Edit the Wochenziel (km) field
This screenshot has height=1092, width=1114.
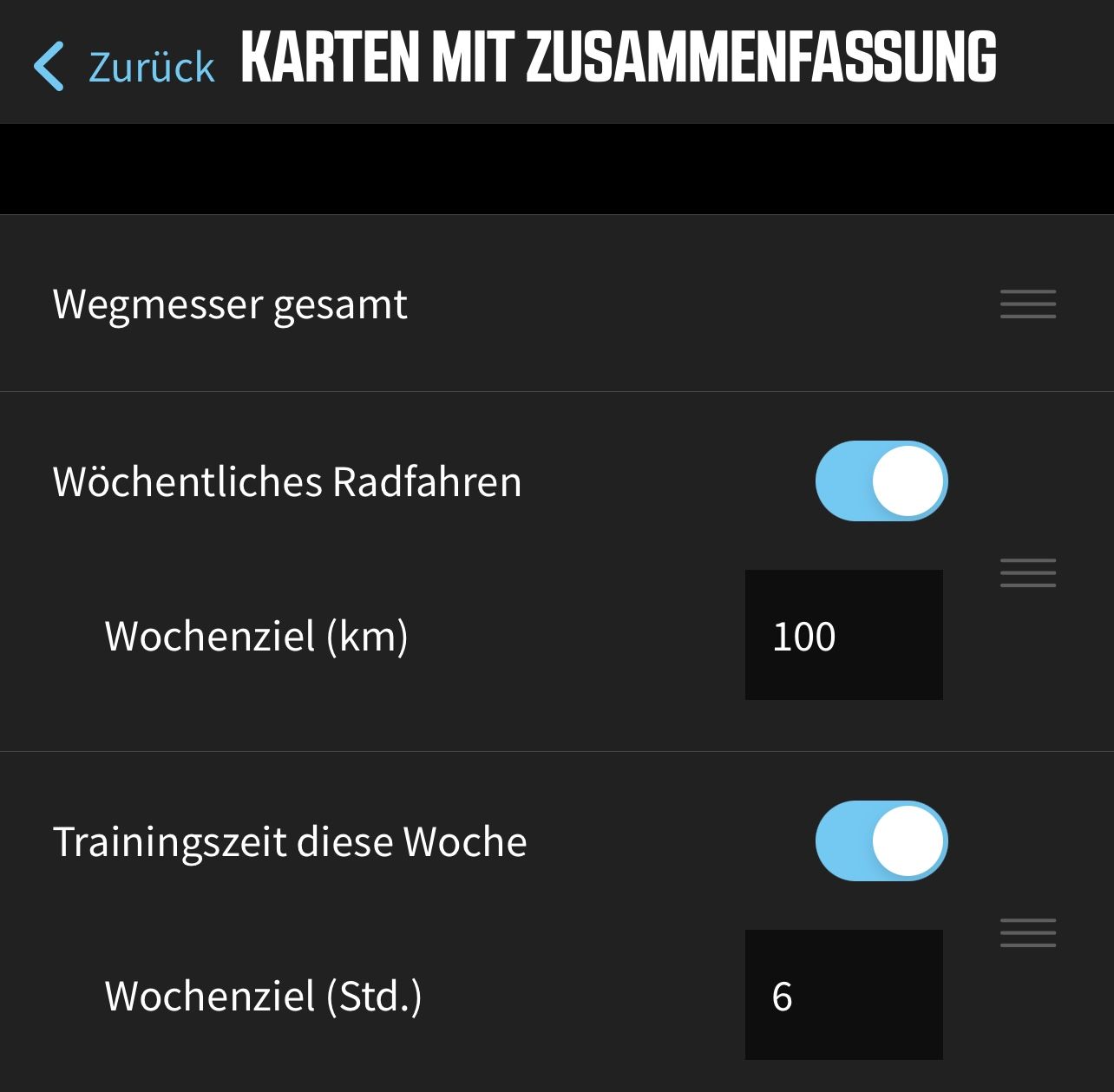(x=843, y=635)
